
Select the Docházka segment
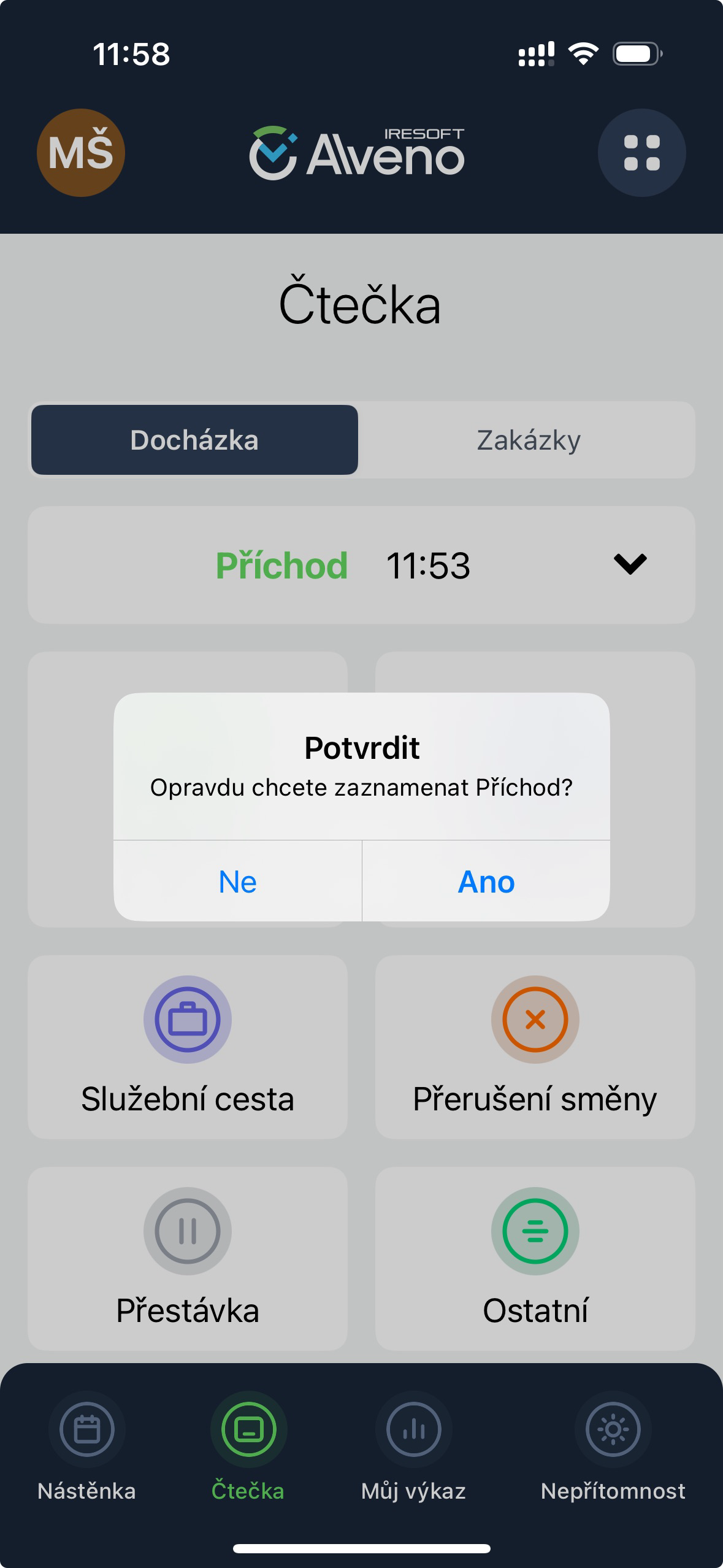pos(194,440)
